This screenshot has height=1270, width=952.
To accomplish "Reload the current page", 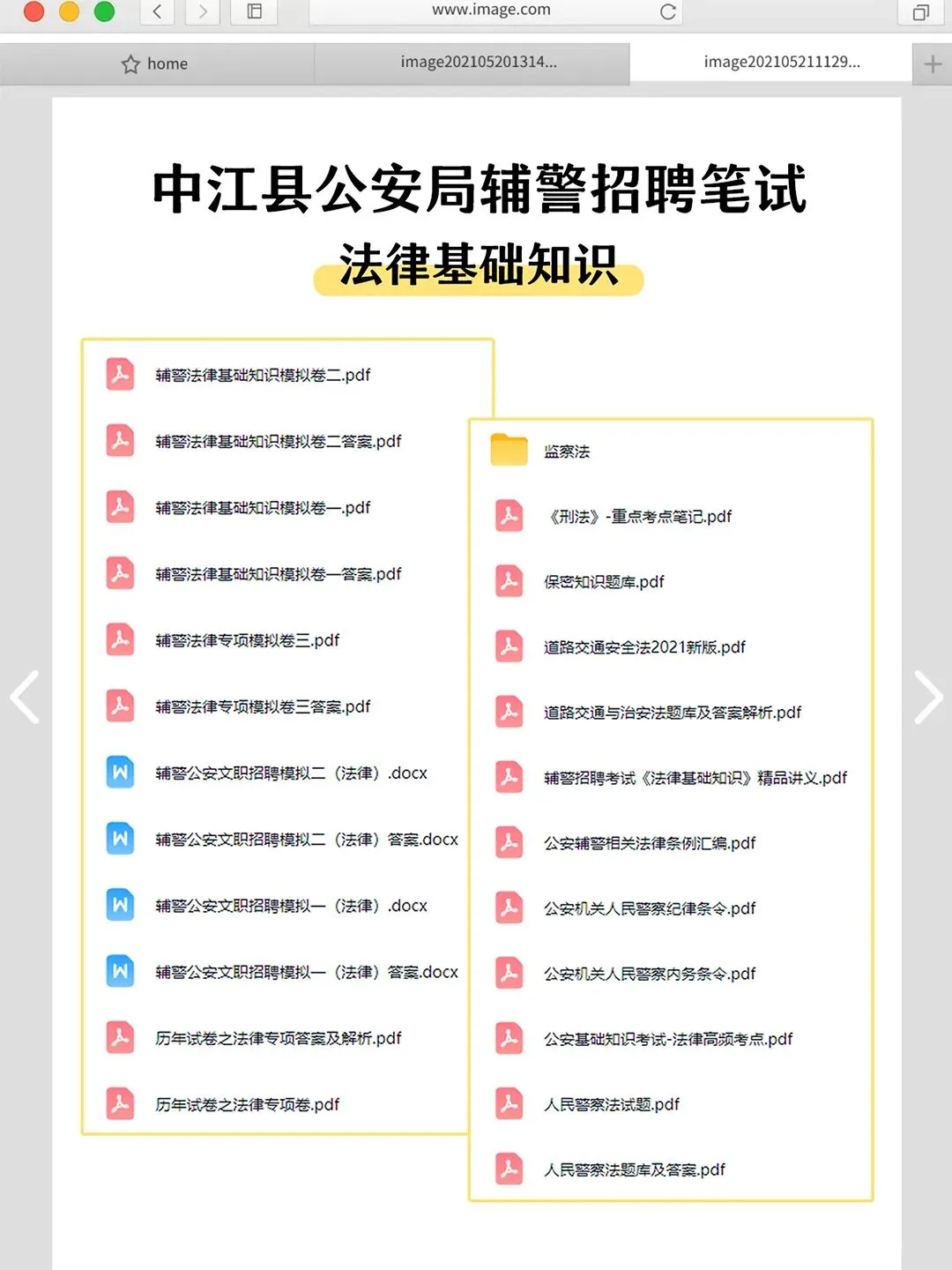I will click(x=667, y=11).
